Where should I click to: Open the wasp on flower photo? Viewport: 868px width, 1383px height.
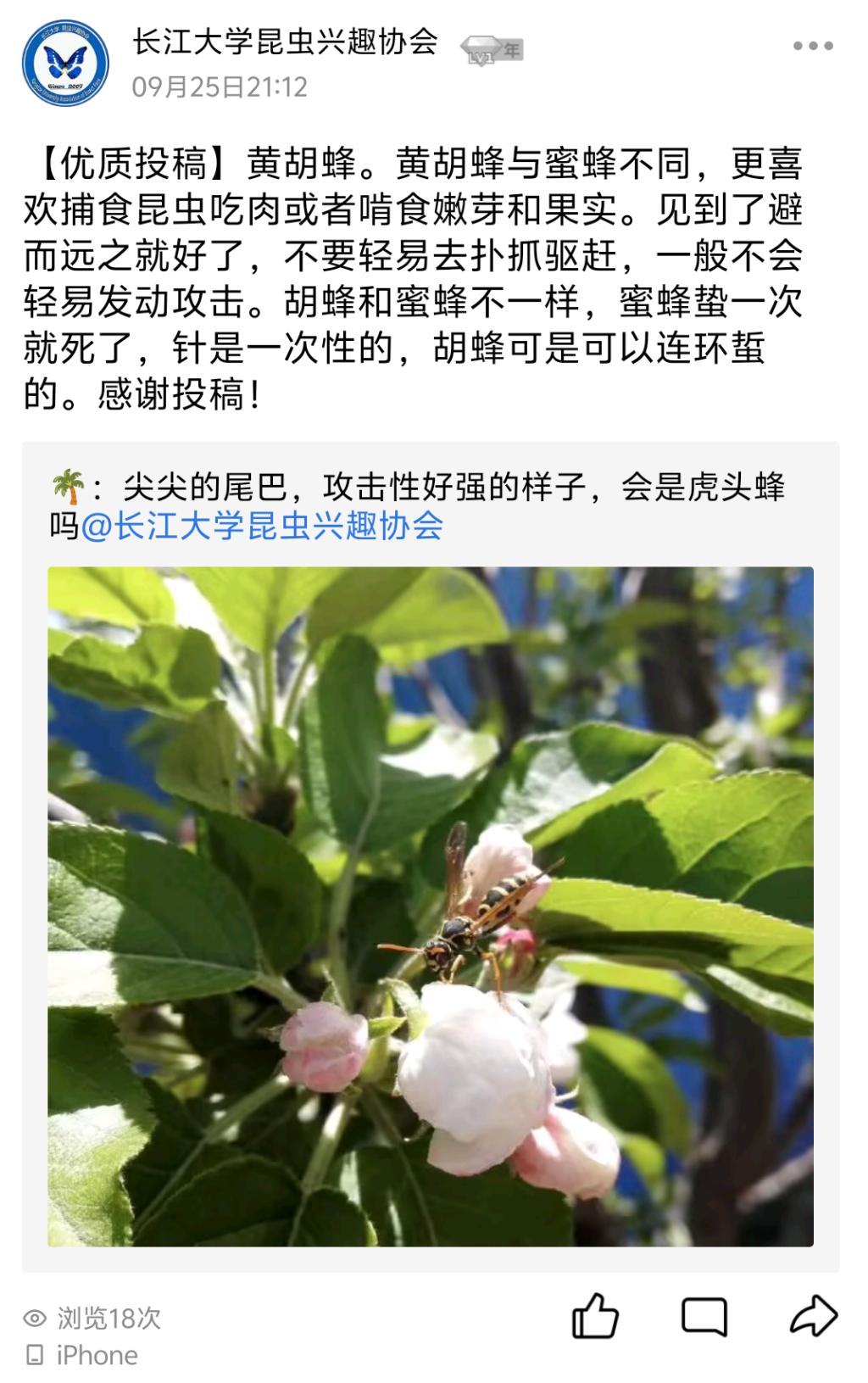click(x=431, y=906)
